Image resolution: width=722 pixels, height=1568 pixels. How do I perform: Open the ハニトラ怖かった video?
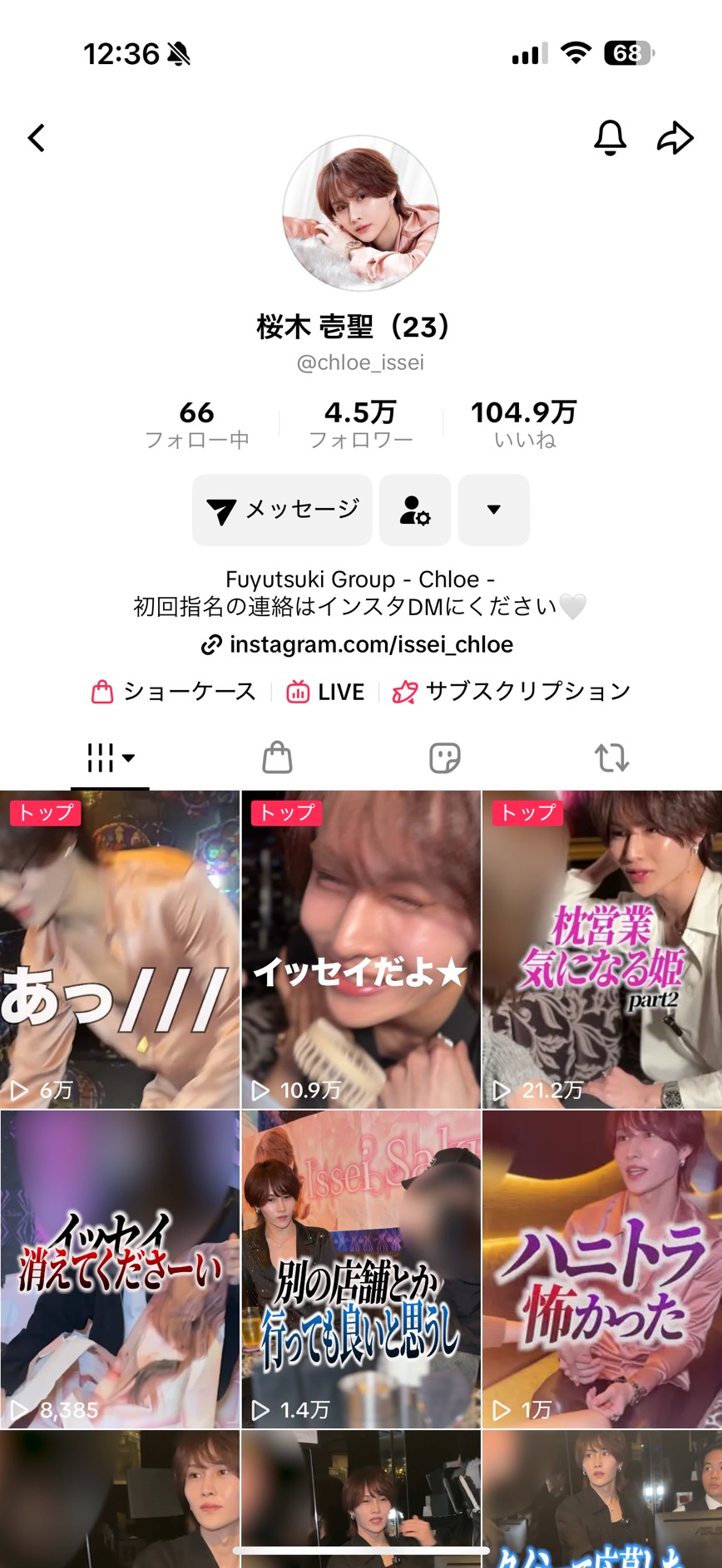(x=601, y=1270)
